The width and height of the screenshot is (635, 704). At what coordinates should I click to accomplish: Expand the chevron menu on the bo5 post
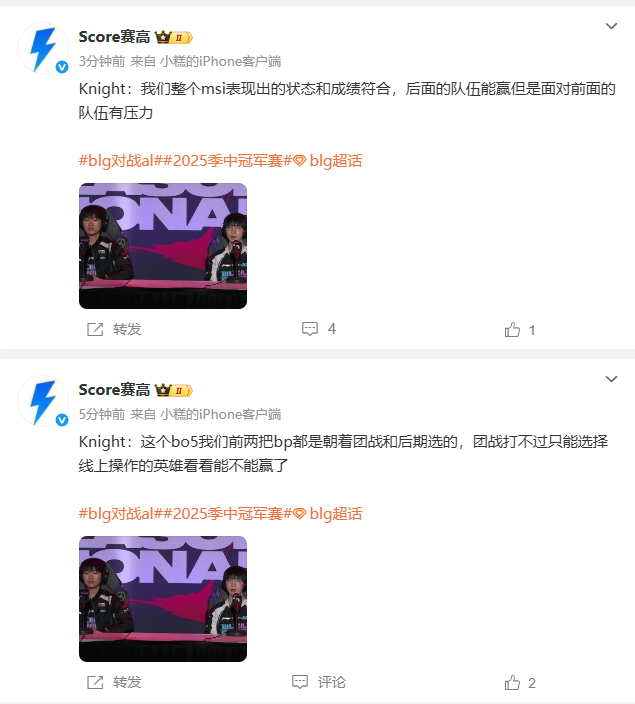(611, 379)
